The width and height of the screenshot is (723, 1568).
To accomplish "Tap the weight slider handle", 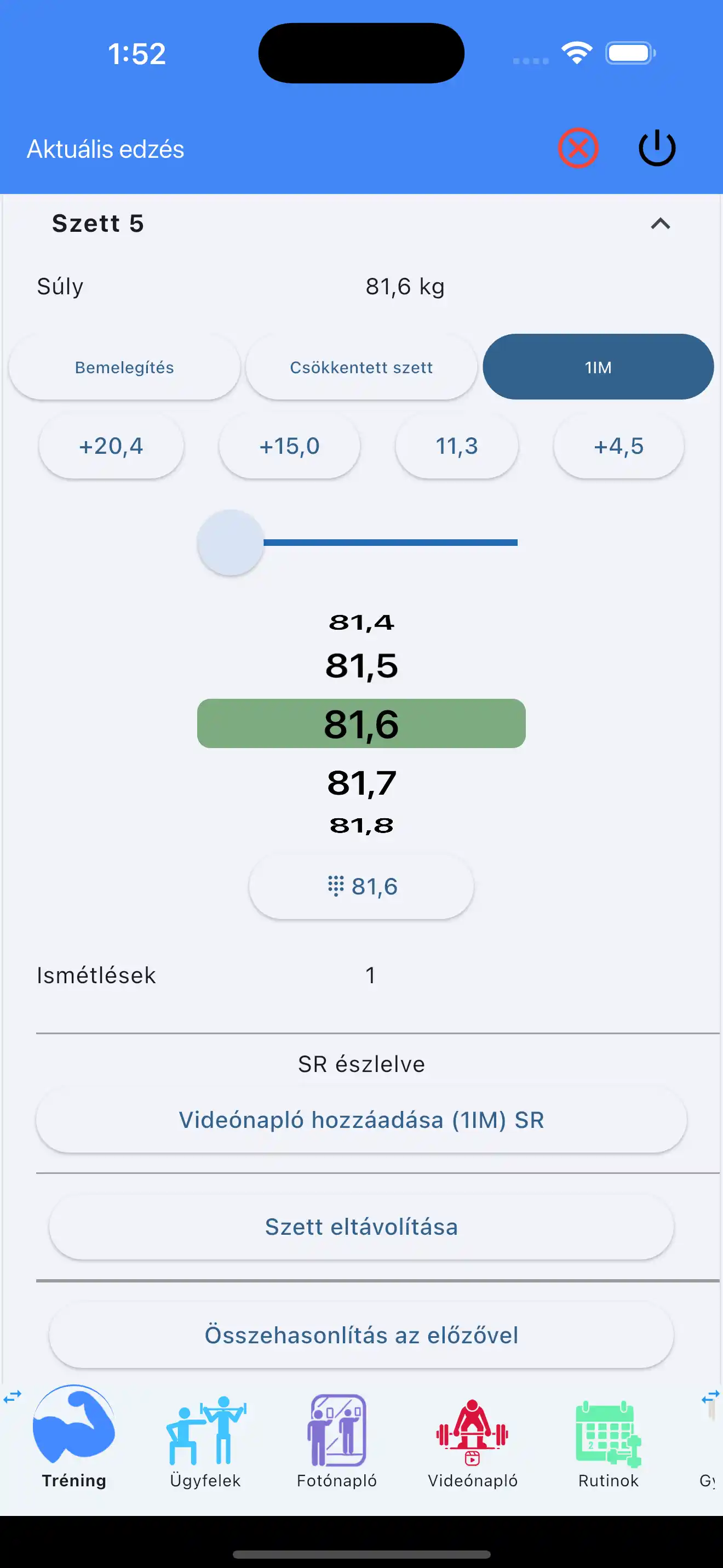I will pyautogui.click(x=231, y=543).
